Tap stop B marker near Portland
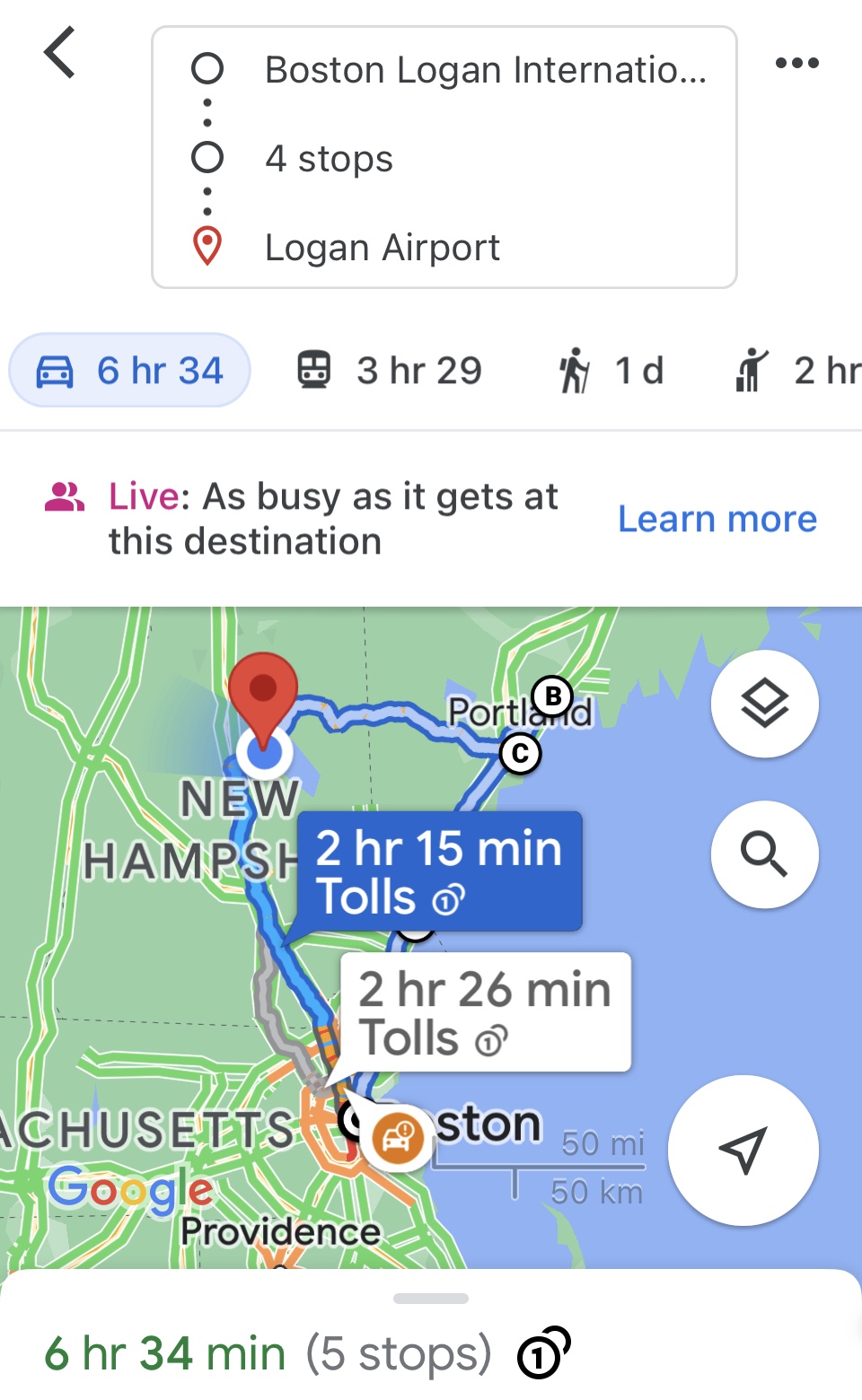This screenshot has width=862, height=1400. tap(553, 696)
